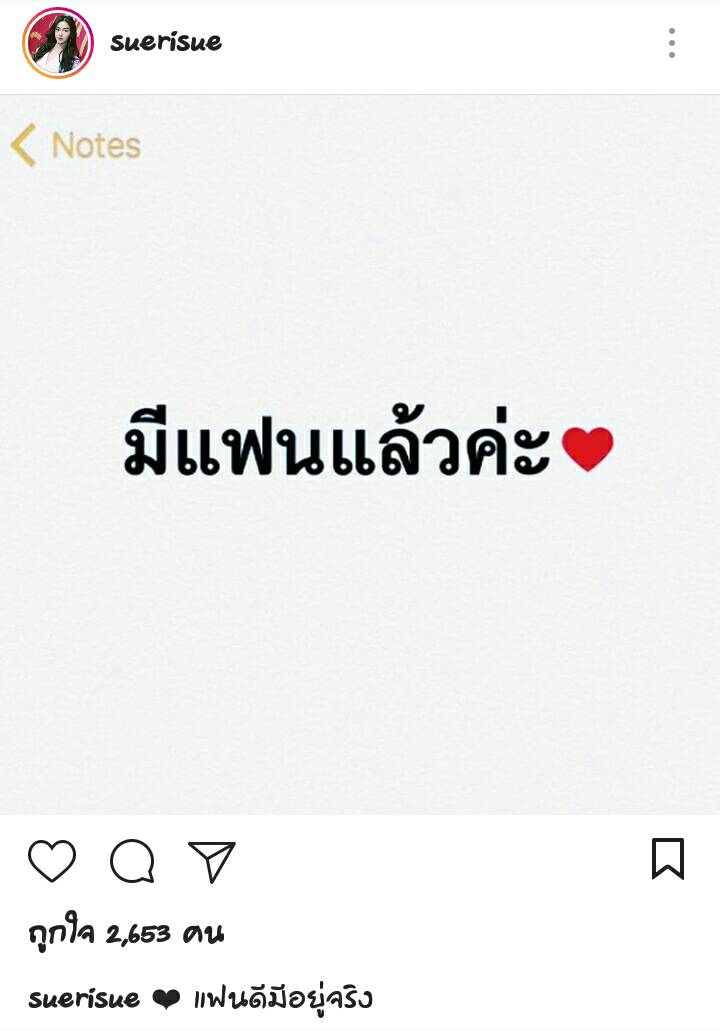Share the post via paper plane icon

pos(211,861)
